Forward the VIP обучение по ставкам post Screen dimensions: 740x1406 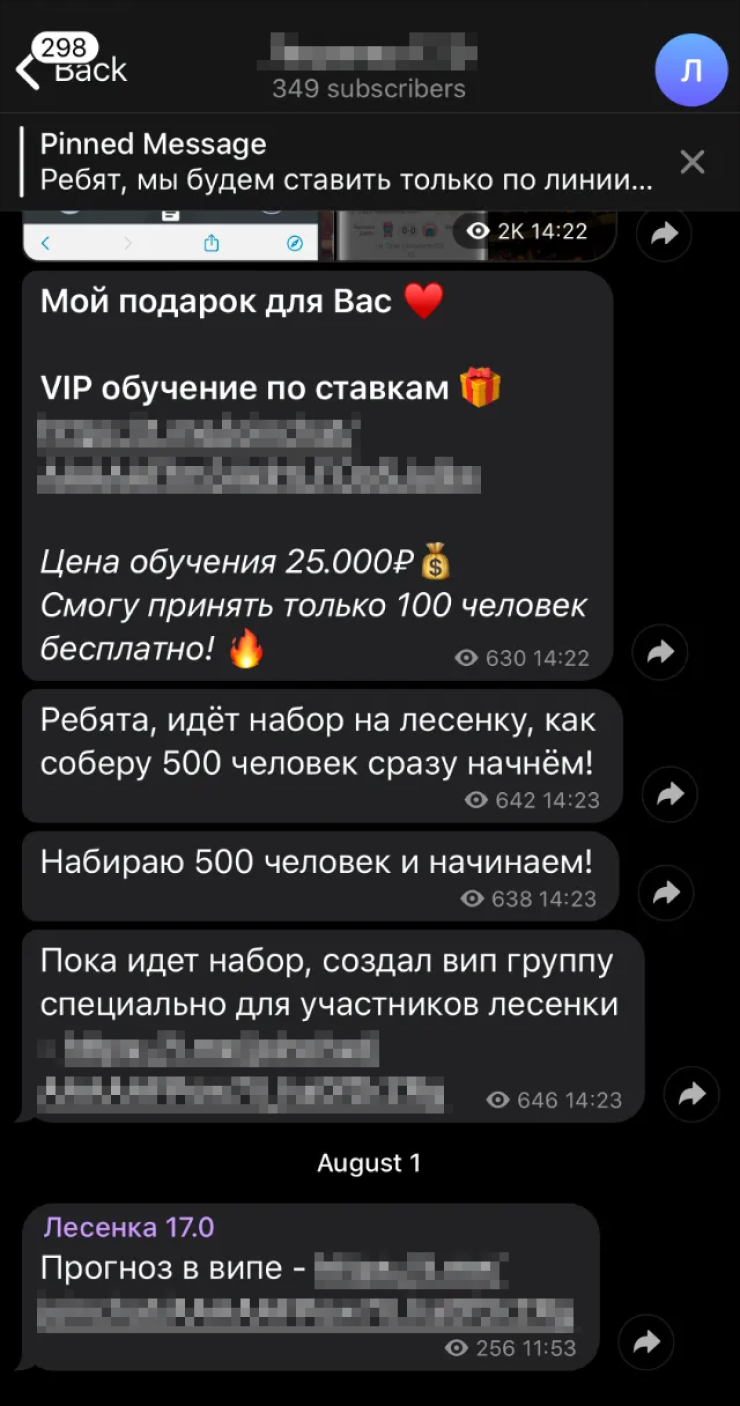[x=660, y=652]
